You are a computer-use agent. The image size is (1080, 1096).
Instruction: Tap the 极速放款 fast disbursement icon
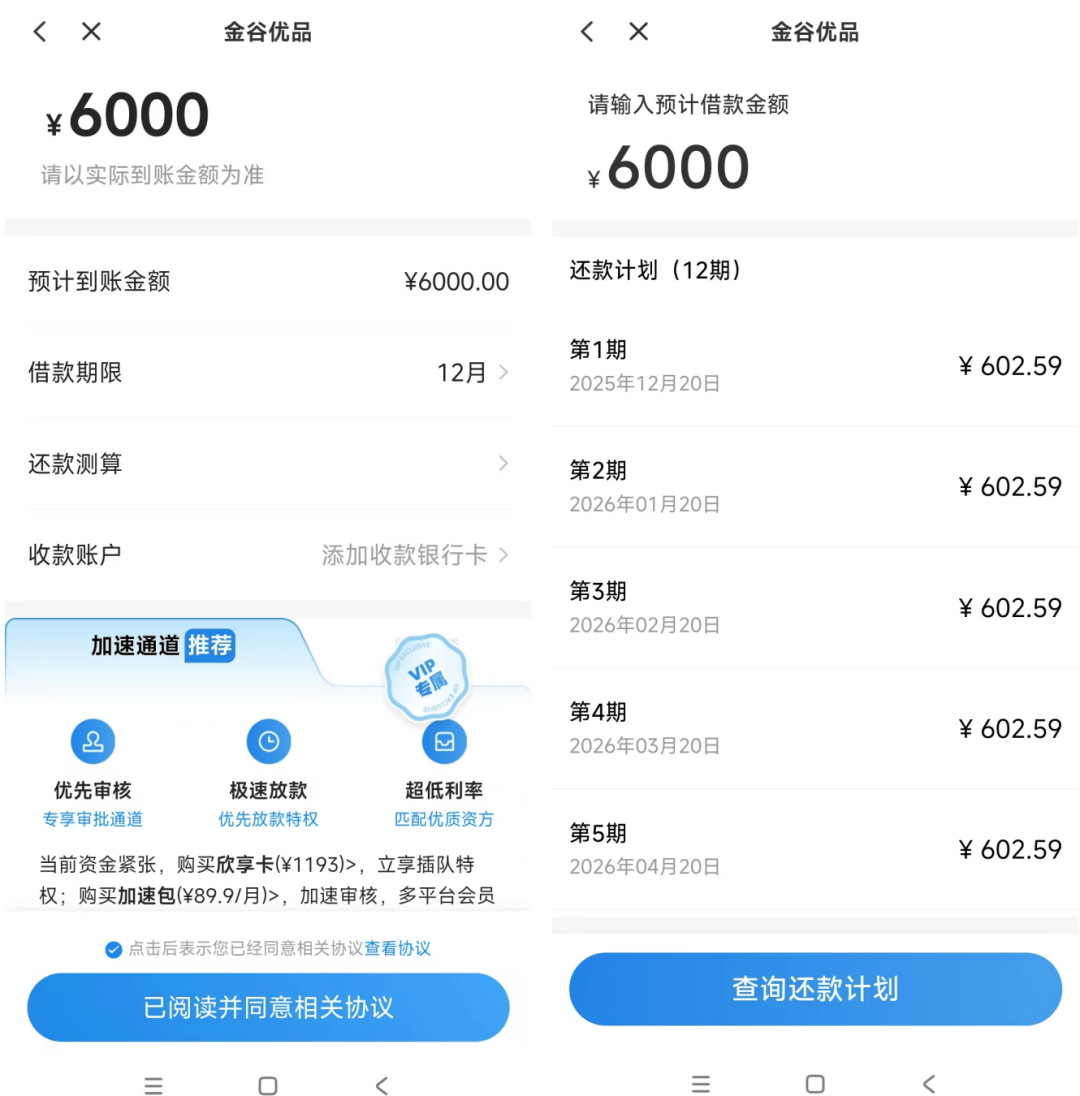click(x=268, y=741)
